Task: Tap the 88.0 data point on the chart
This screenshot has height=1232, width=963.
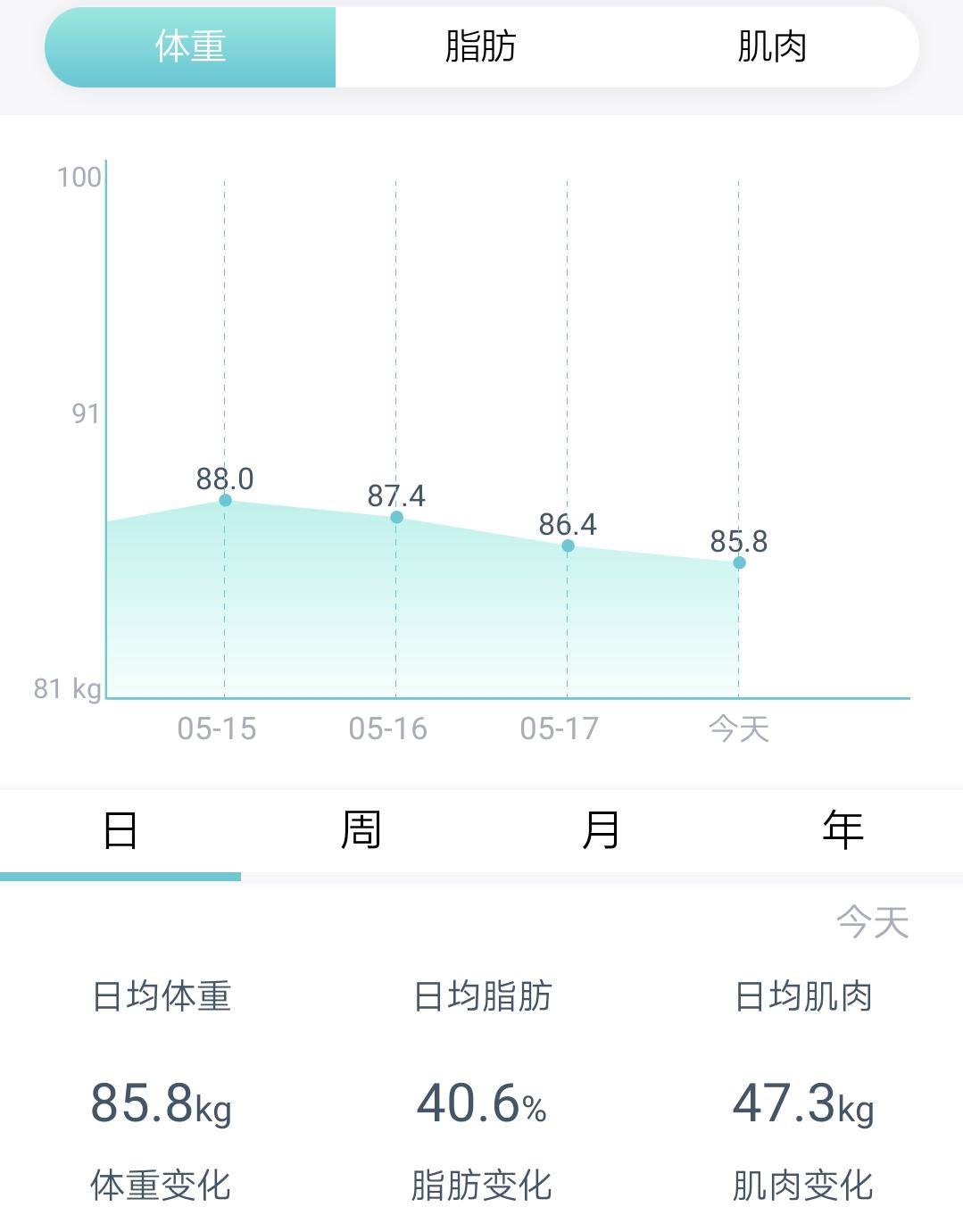Action: [223, 502]
